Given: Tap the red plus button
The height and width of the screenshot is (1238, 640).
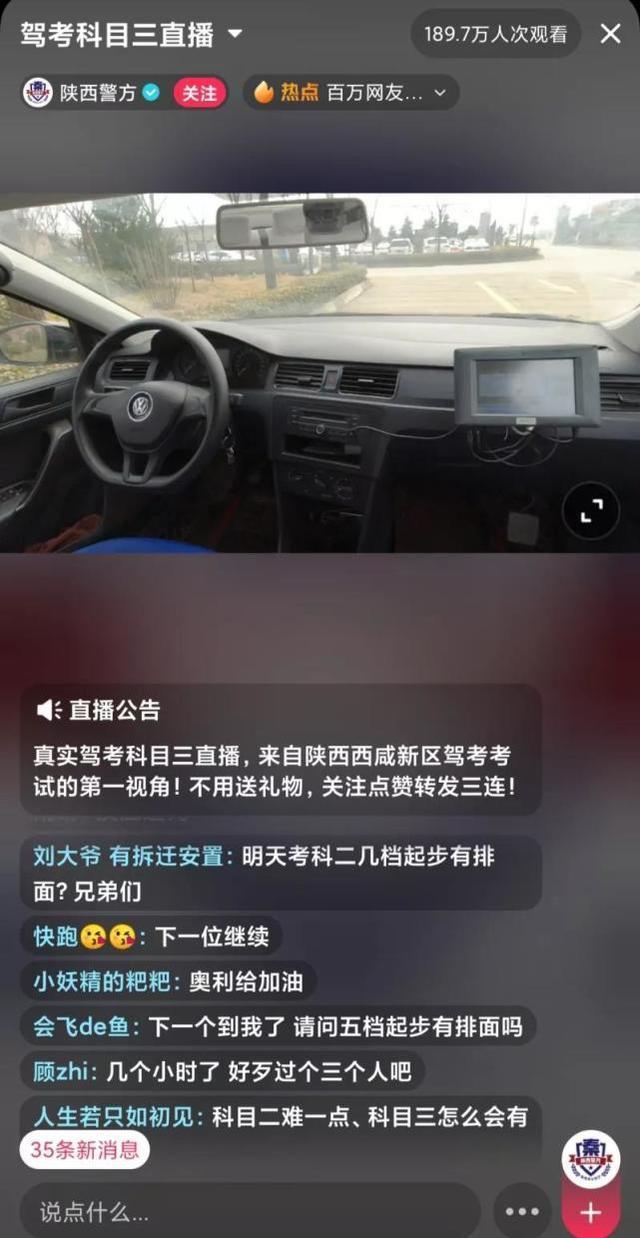Looking at the screenshot, I should coord(590,1212).
